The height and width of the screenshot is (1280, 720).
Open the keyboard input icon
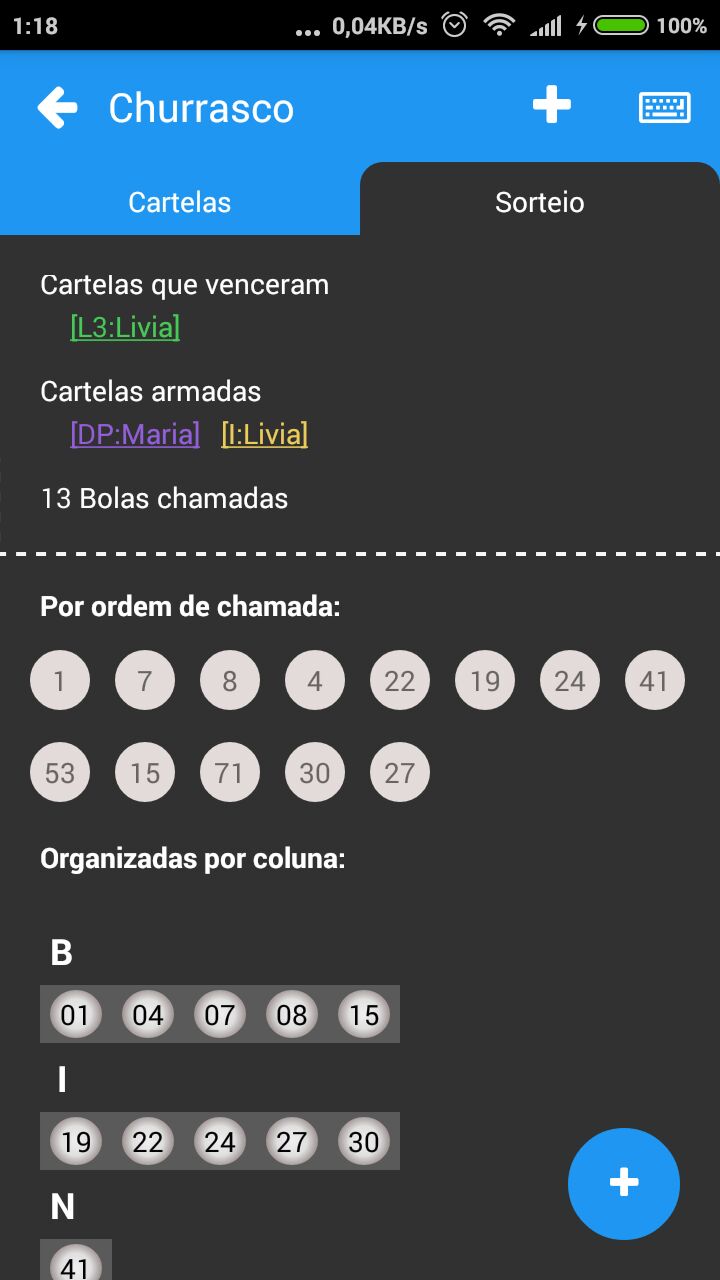(664, 107)
